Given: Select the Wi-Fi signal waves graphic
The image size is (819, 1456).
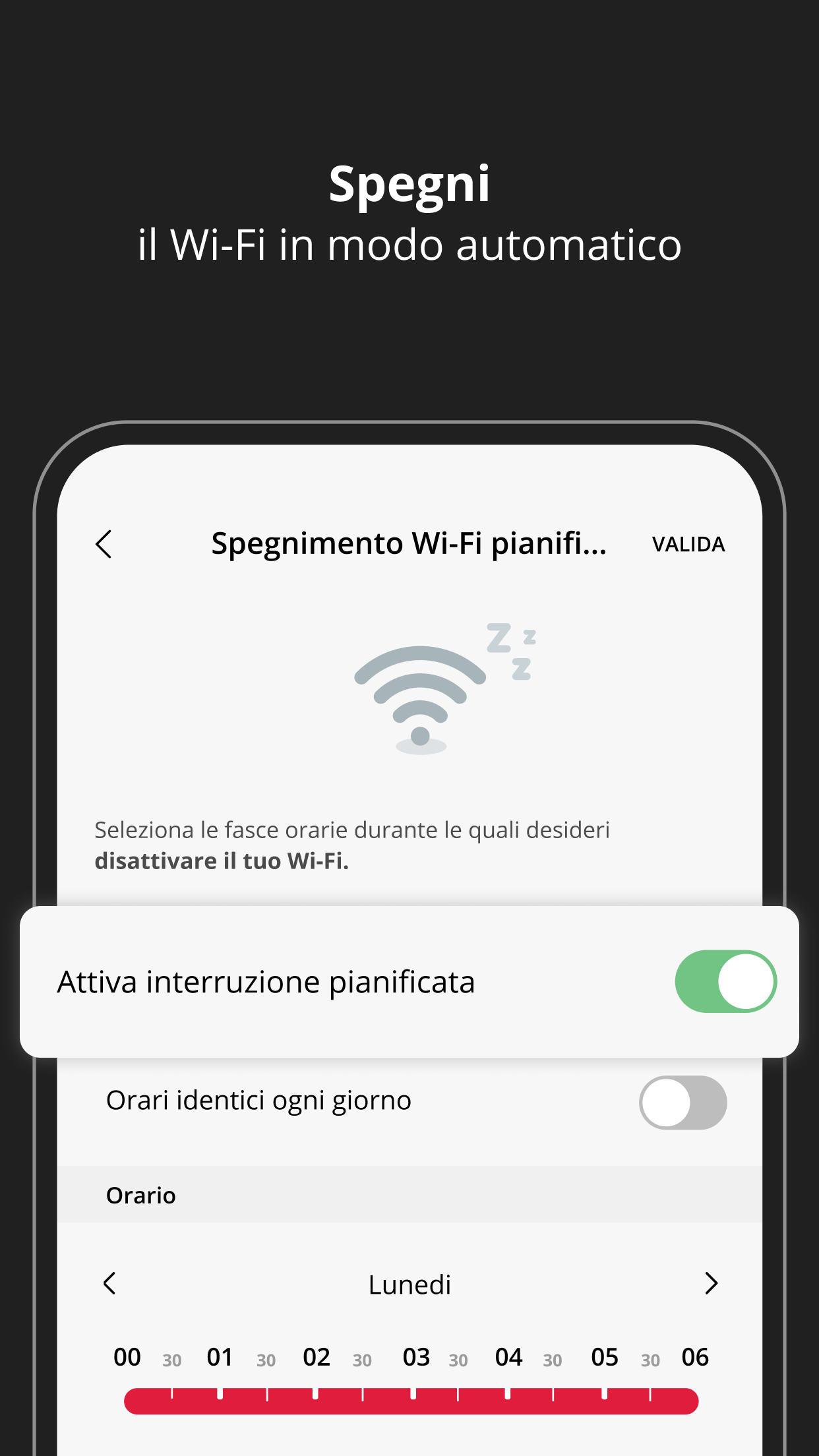Looking at the screenshot, I should tap(419, 699).
